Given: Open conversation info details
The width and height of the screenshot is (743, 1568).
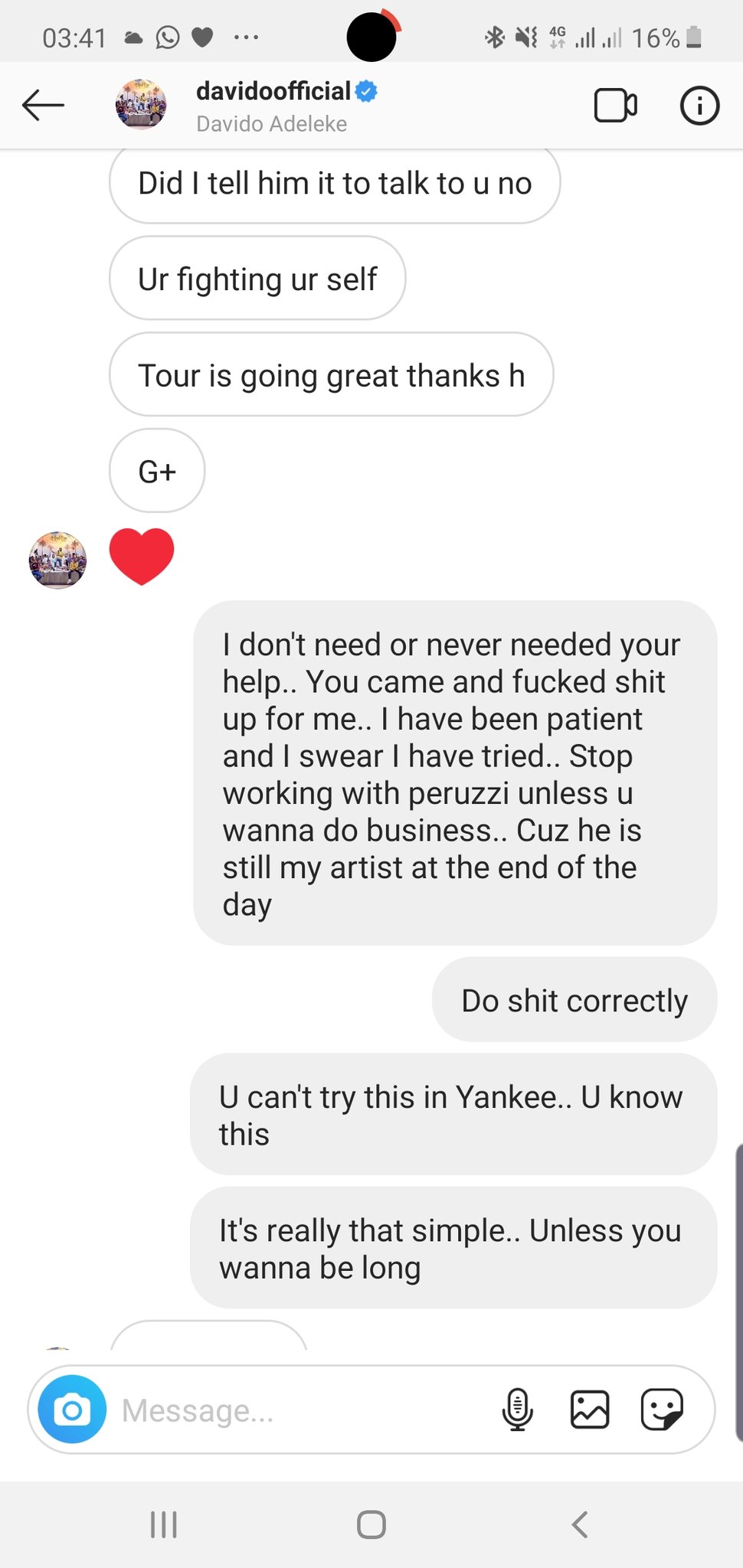Looking at the screenshot, I should pos(699,106).
